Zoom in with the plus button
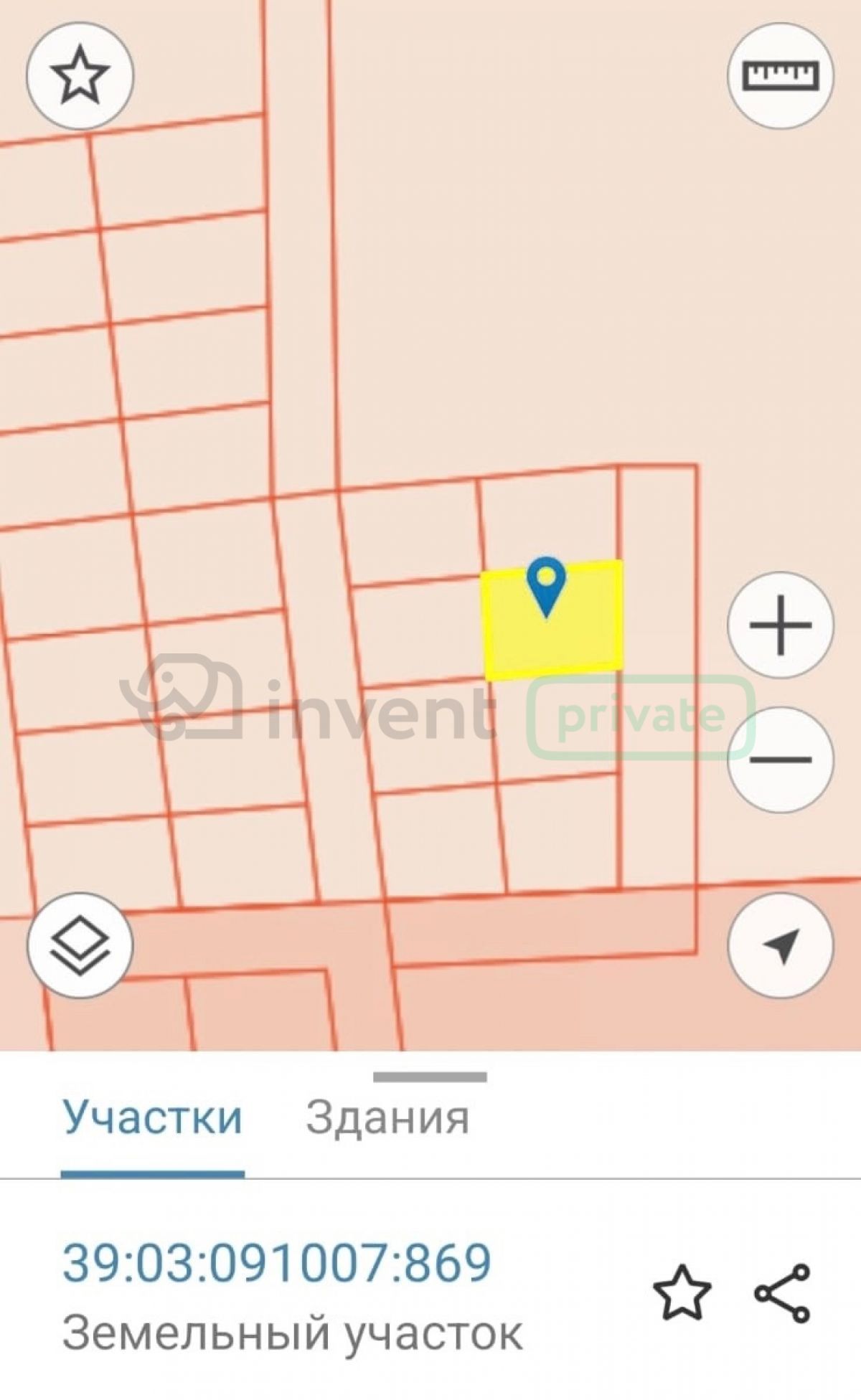The height and width of the screenshot is (1400, 861). tap(781, 625)
